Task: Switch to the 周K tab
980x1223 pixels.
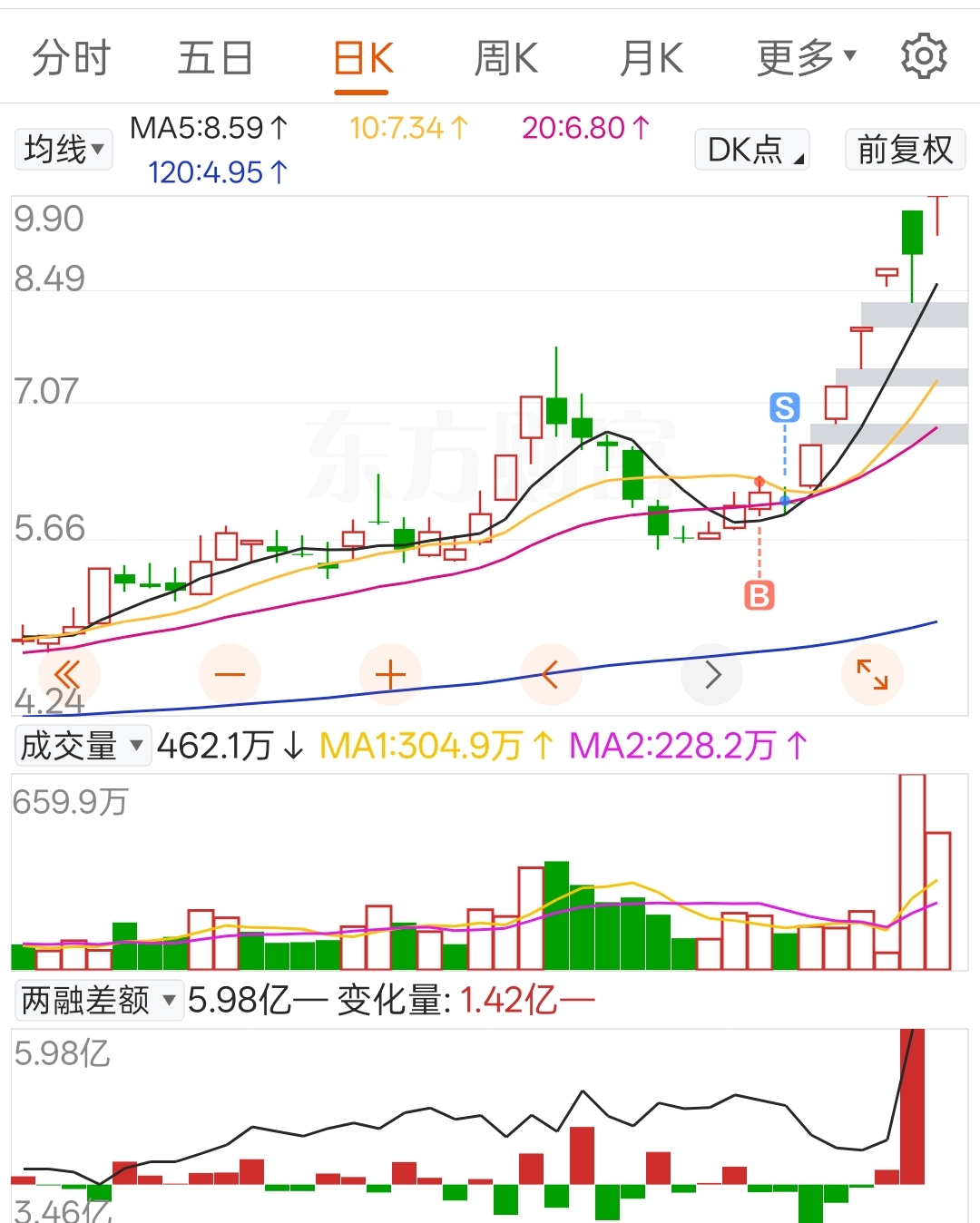Action: click(x=506, y=58)
